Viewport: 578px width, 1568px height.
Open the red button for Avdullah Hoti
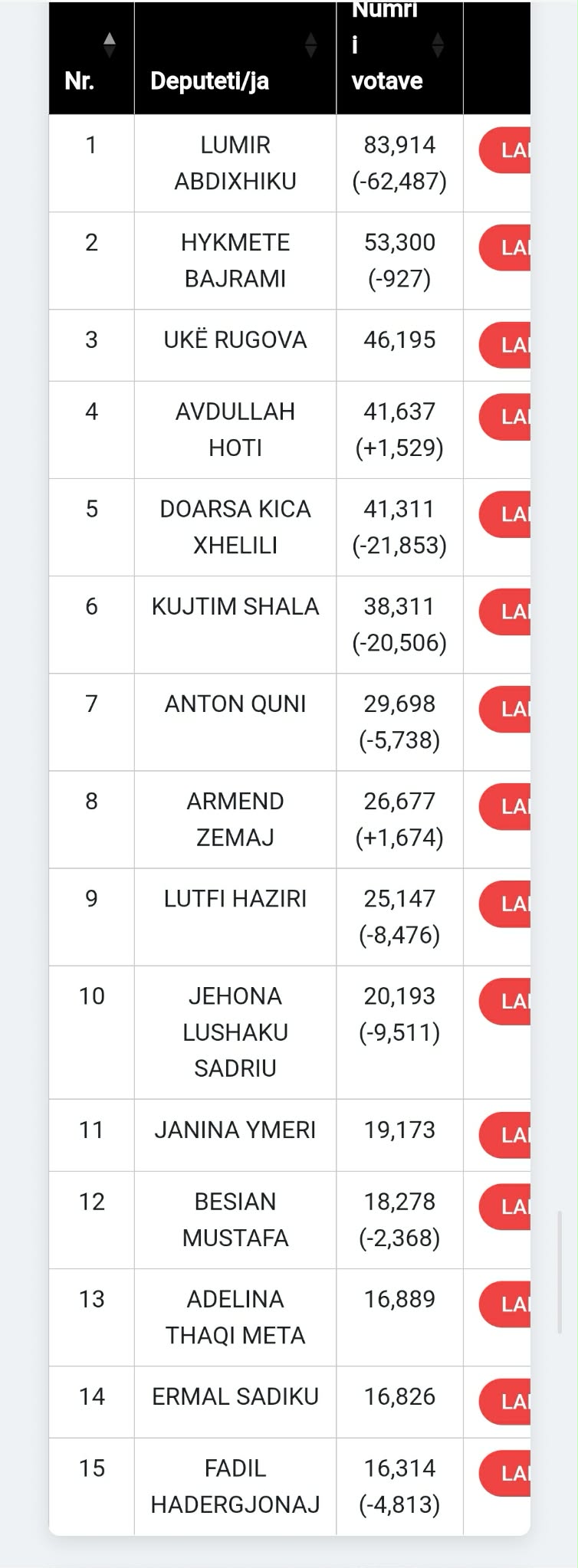click(x=506, y=418)
